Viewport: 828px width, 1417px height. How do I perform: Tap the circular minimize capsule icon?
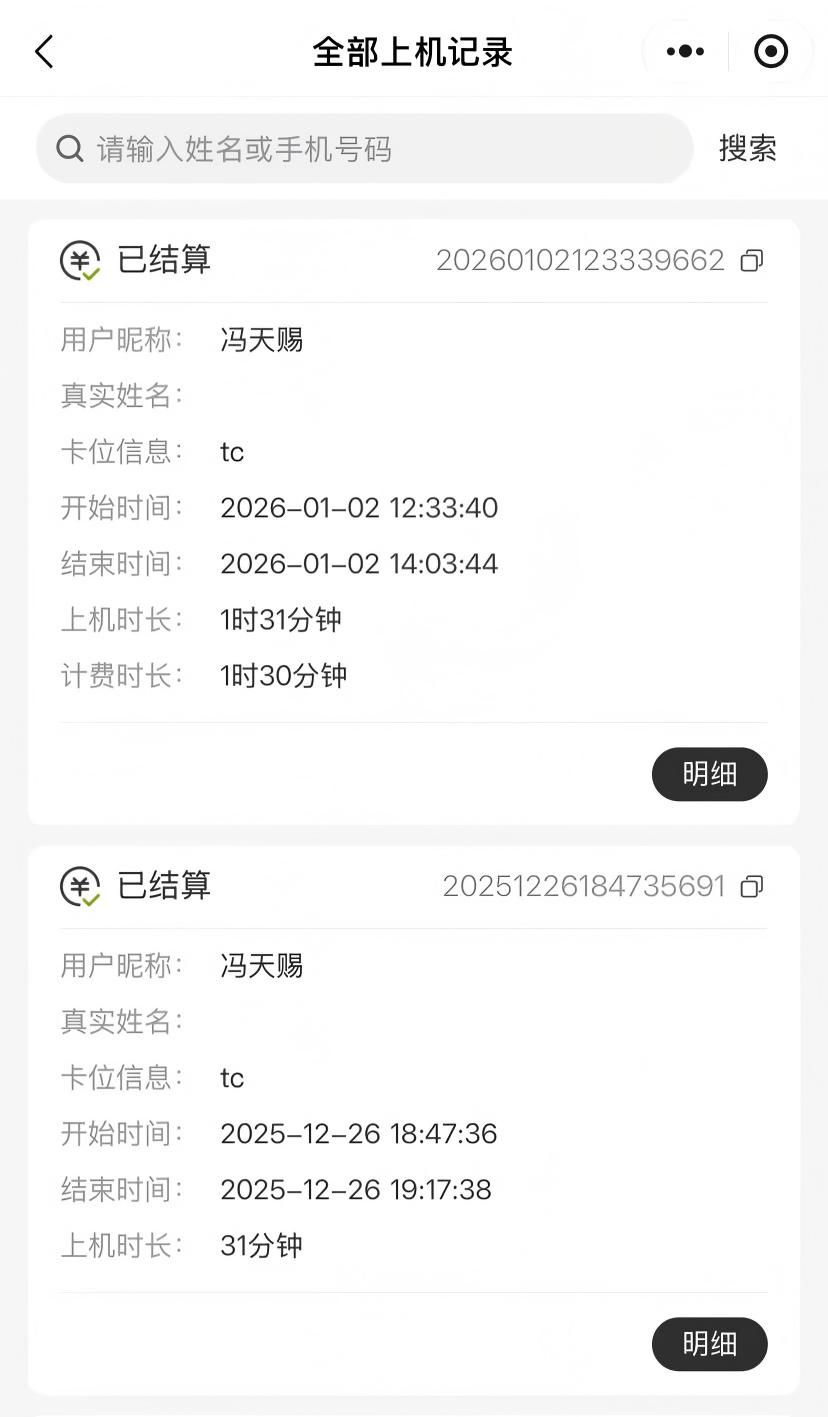[x=771, y=50]
